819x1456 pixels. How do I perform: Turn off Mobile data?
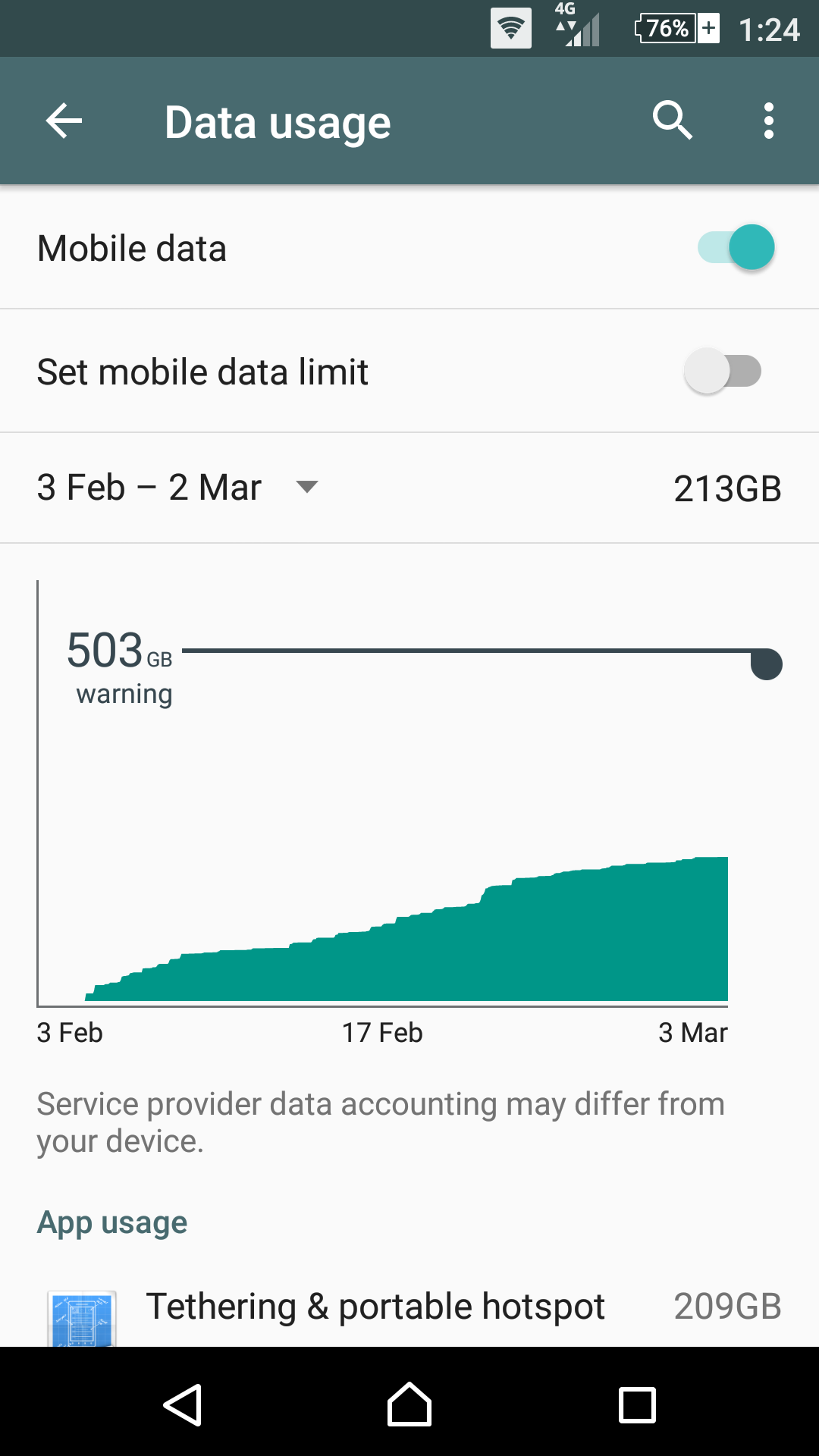point(736,248)
